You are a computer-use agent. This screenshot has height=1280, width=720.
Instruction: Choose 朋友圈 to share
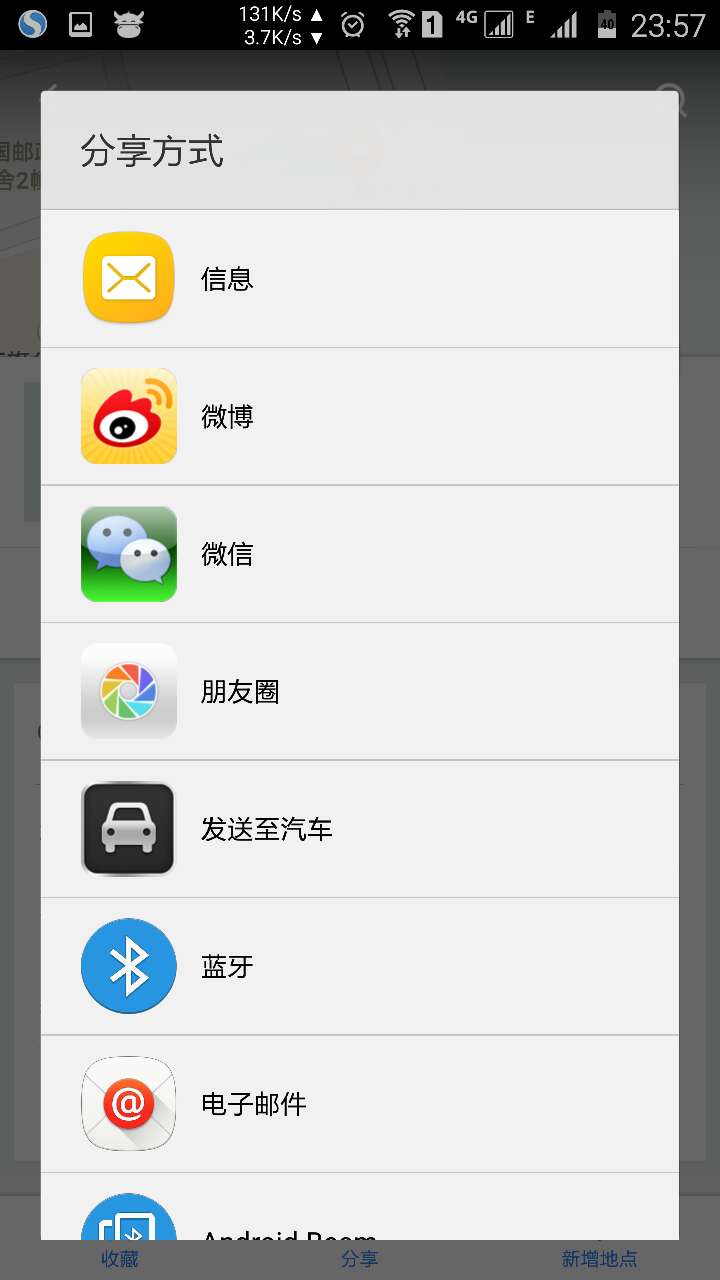pyautogui.click(x=359, y=692)
